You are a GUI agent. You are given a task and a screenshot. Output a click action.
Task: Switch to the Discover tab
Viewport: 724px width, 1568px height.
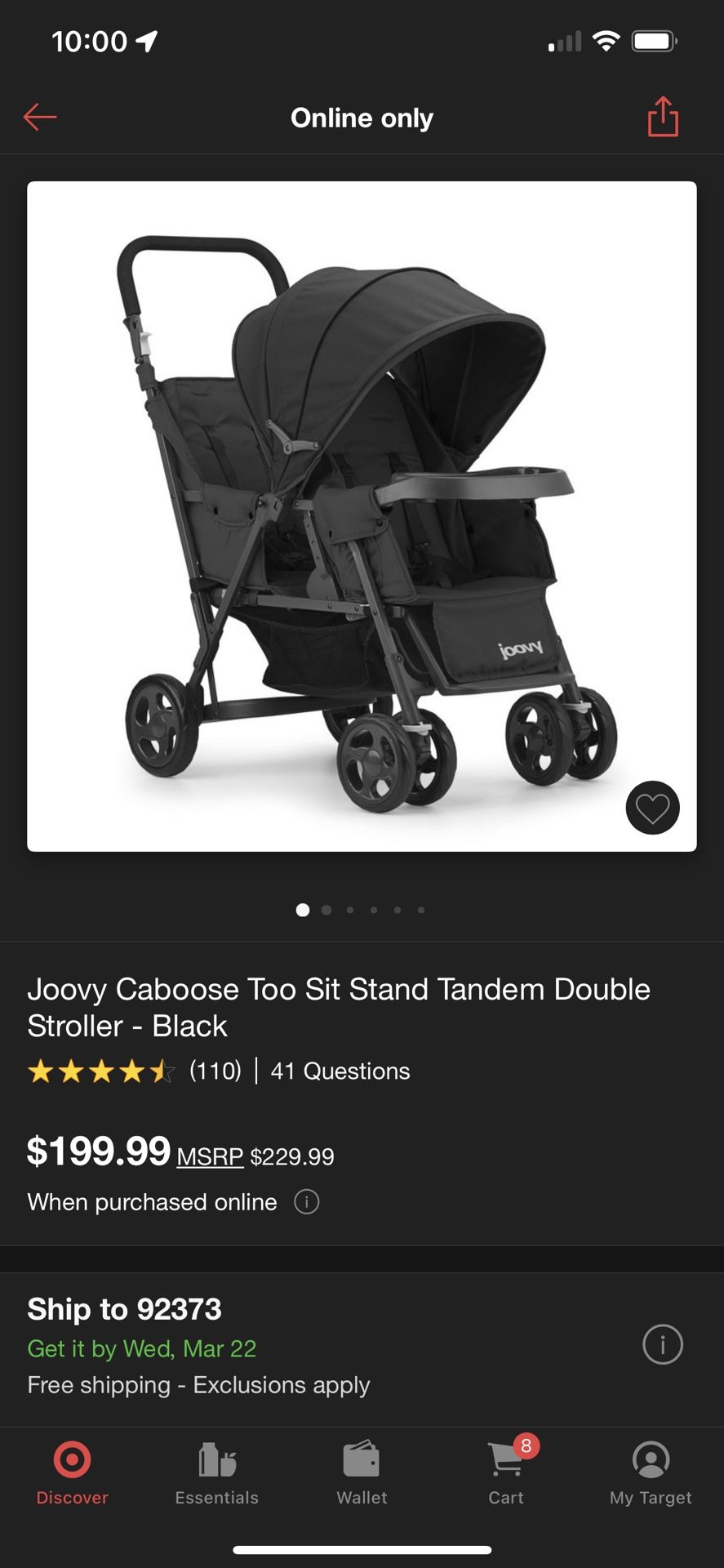click(73, 1472)
